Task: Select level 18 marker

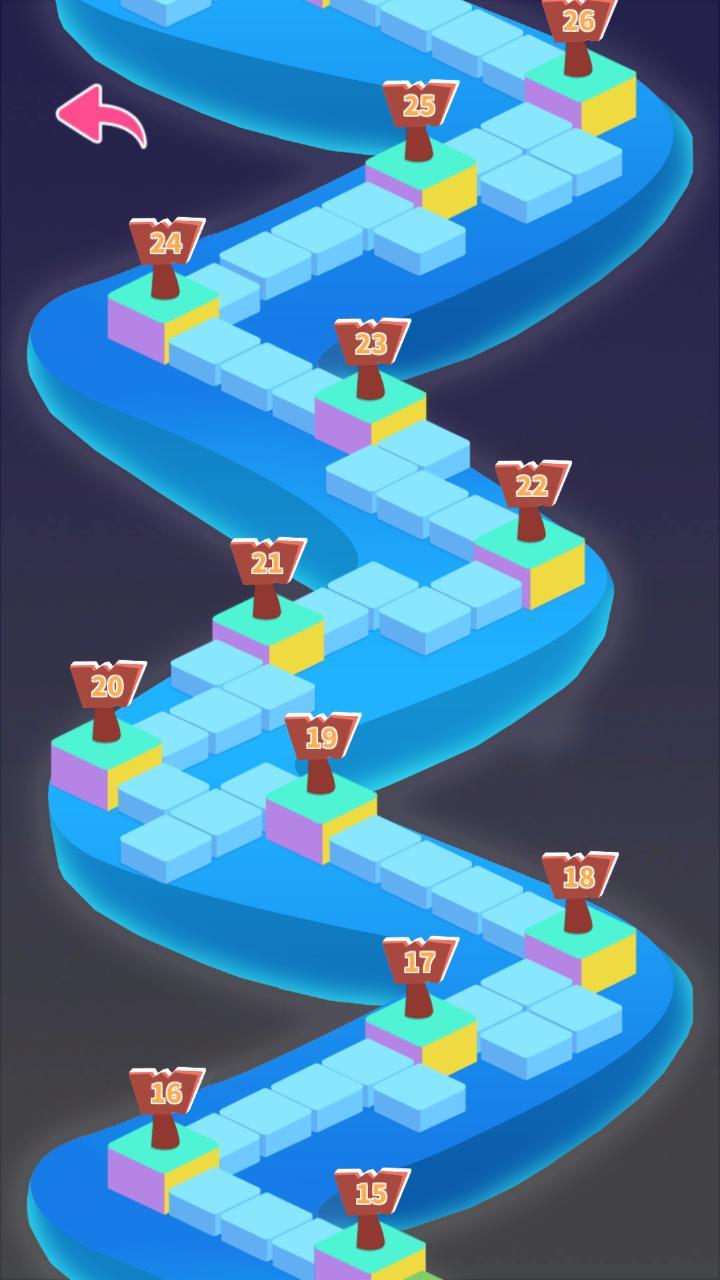Action: [579, 879]
